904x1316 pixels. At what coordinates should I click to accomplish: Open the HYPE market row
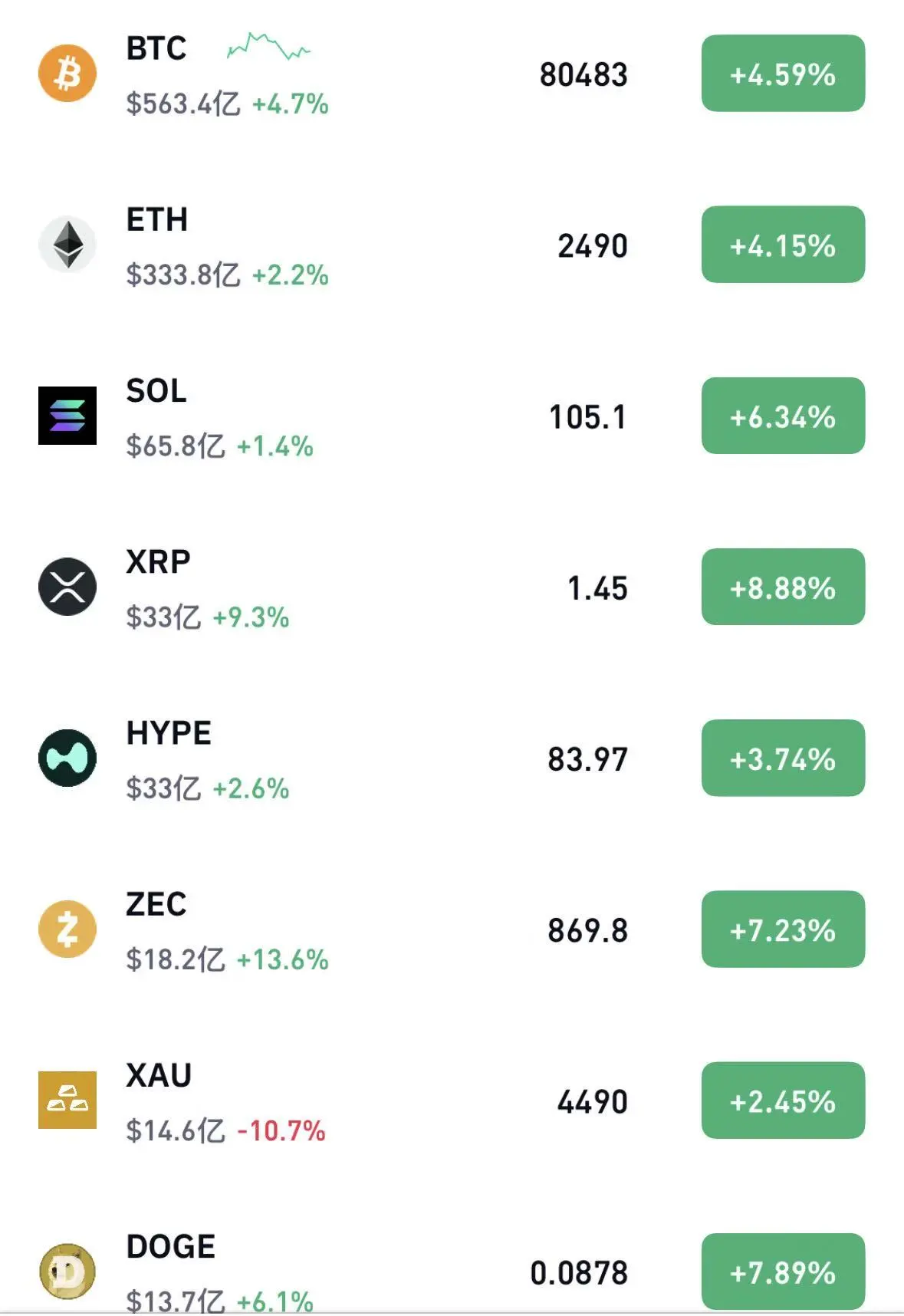[452, 758]
